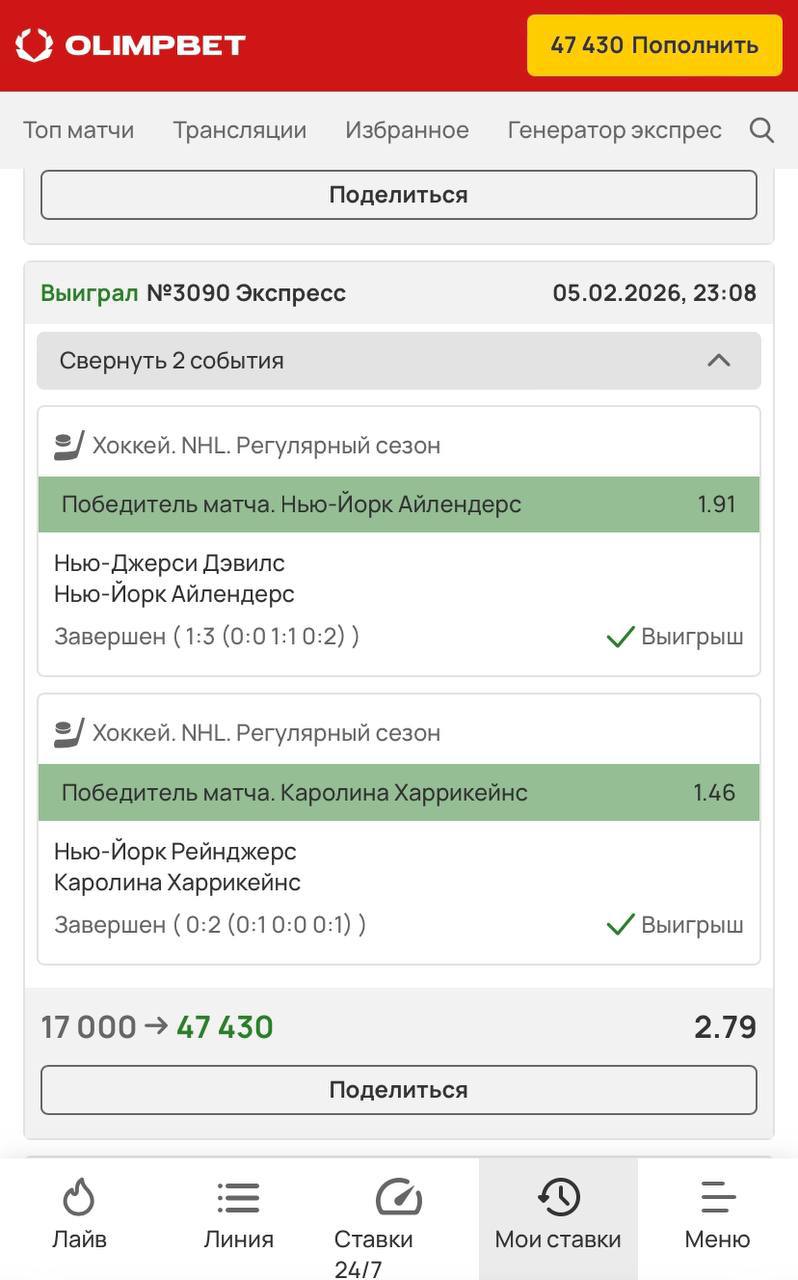The height and width of the screenshot is (1280, 798).
Task: Go to Избранное tab
Action: point(407,130)
